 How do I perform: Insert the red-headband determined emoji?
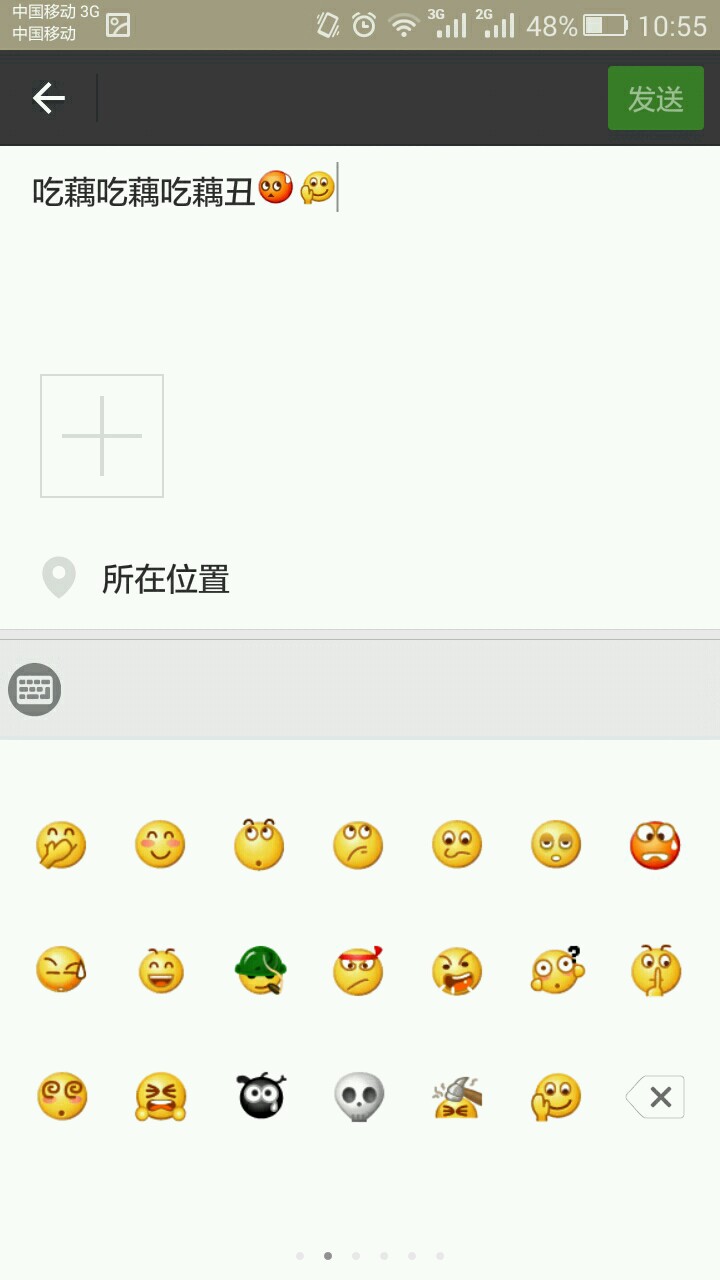click(358, 970)
